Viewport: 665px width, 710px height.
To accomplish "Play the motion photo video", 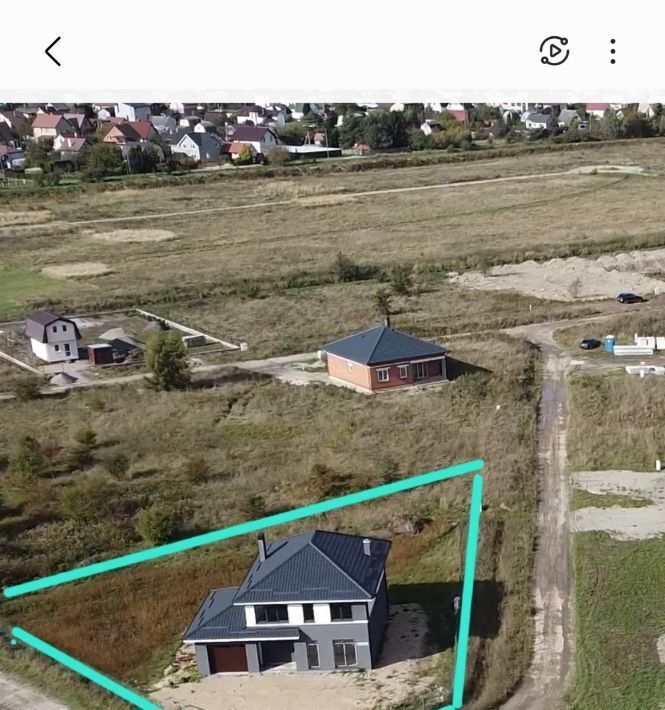I will [x=554, y=51].
